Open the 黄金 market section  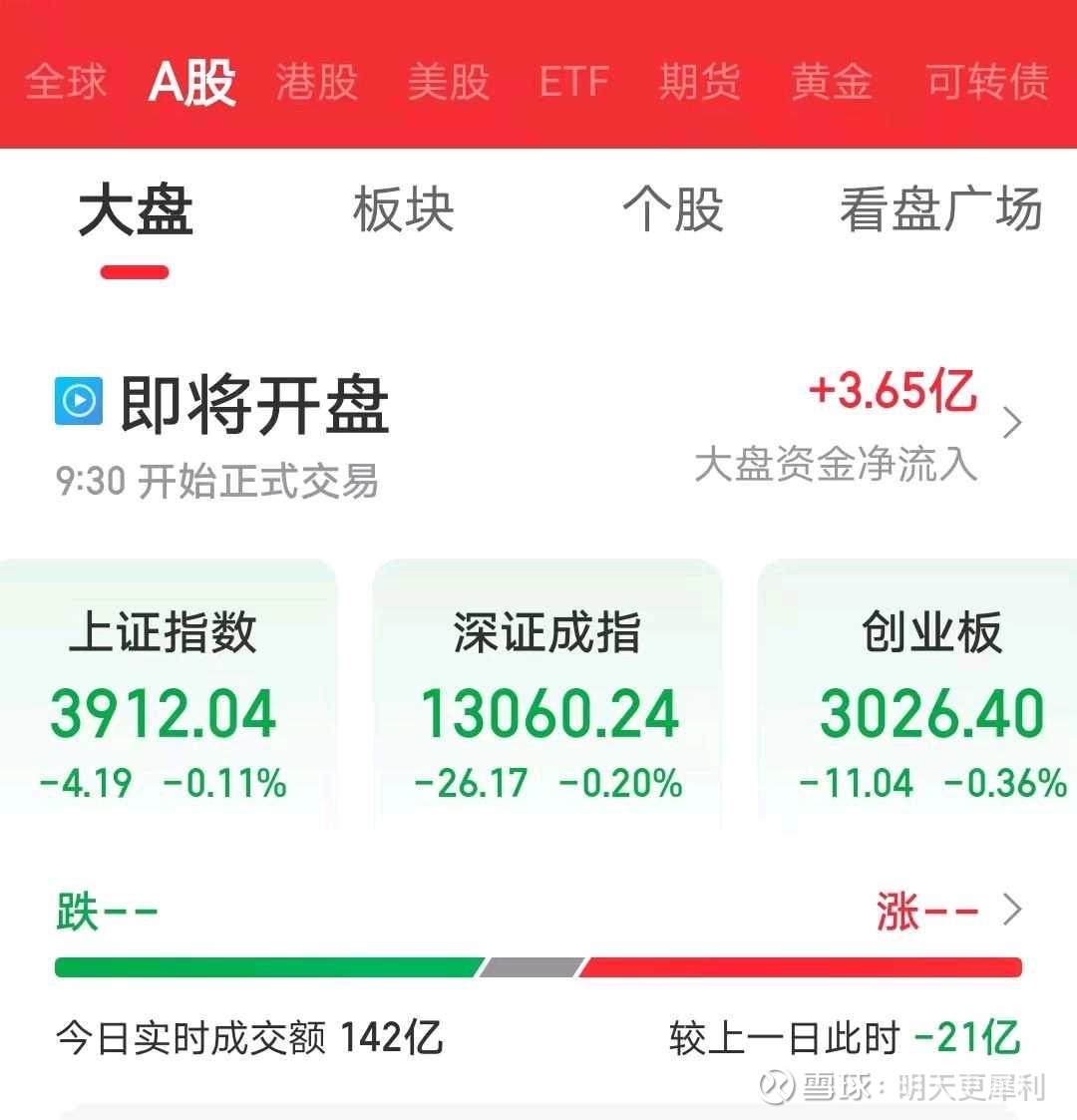(831, 82)
